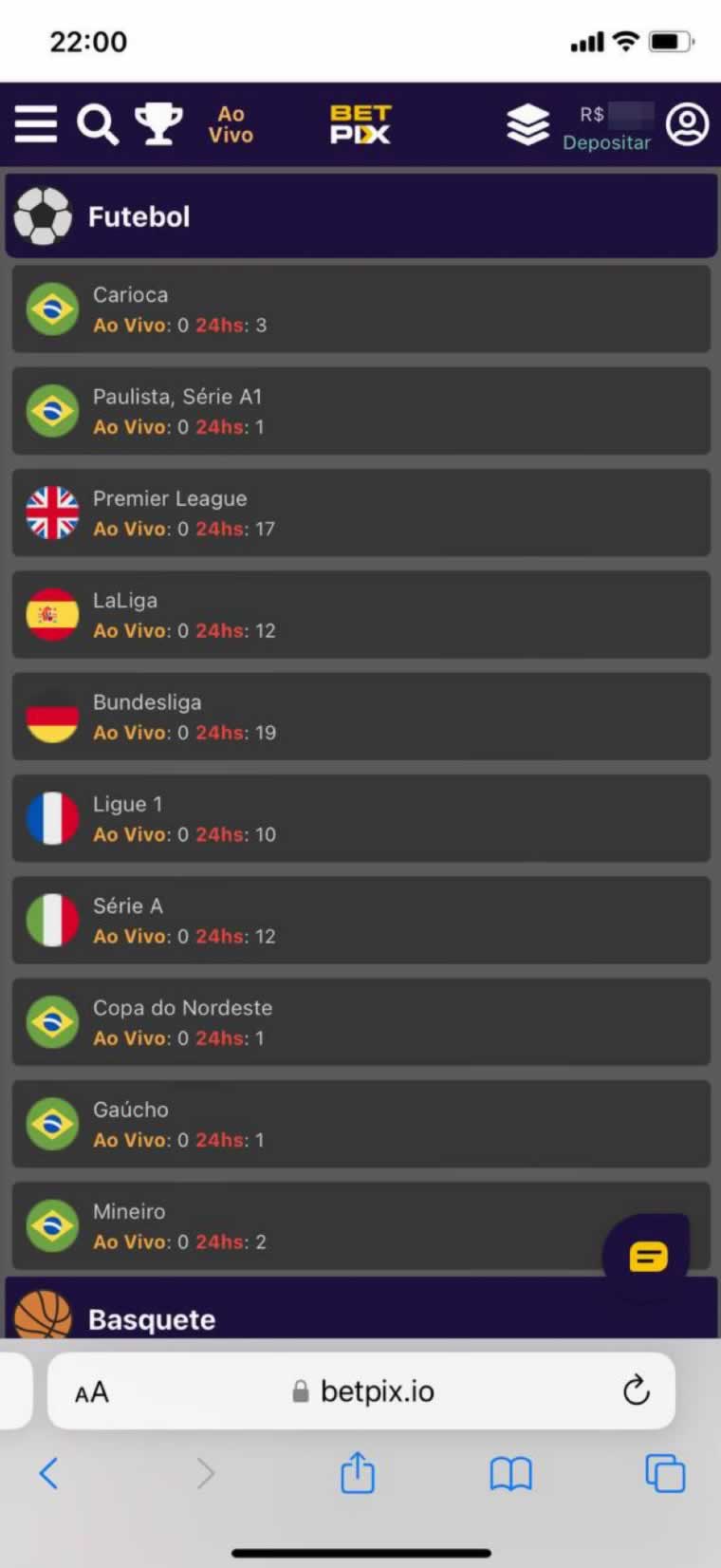Open the Italian Série A row

(x=360, y=921)
